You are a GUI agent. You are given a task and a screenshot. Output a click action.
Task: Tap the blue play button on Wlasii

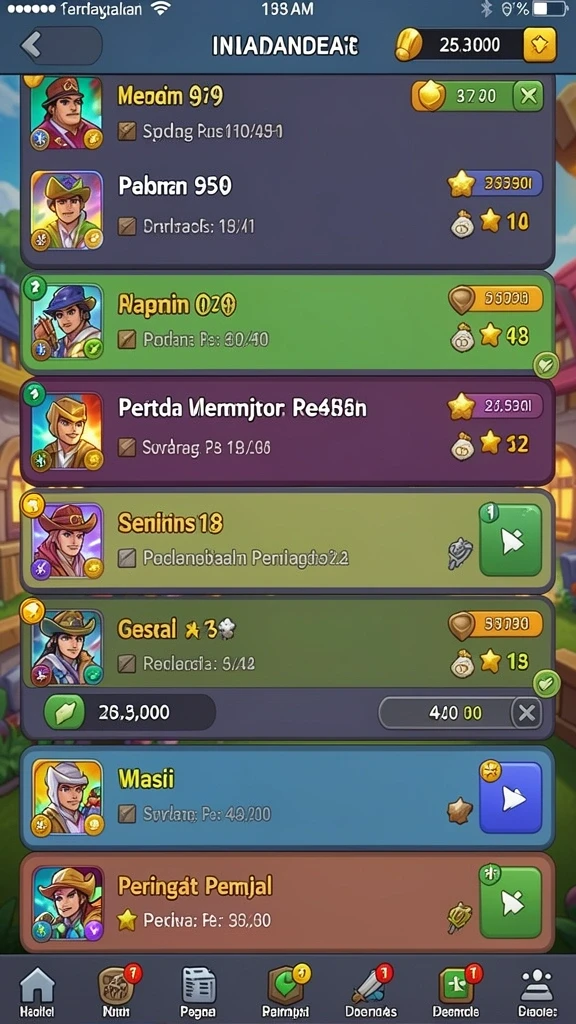(x=511, y=797)
